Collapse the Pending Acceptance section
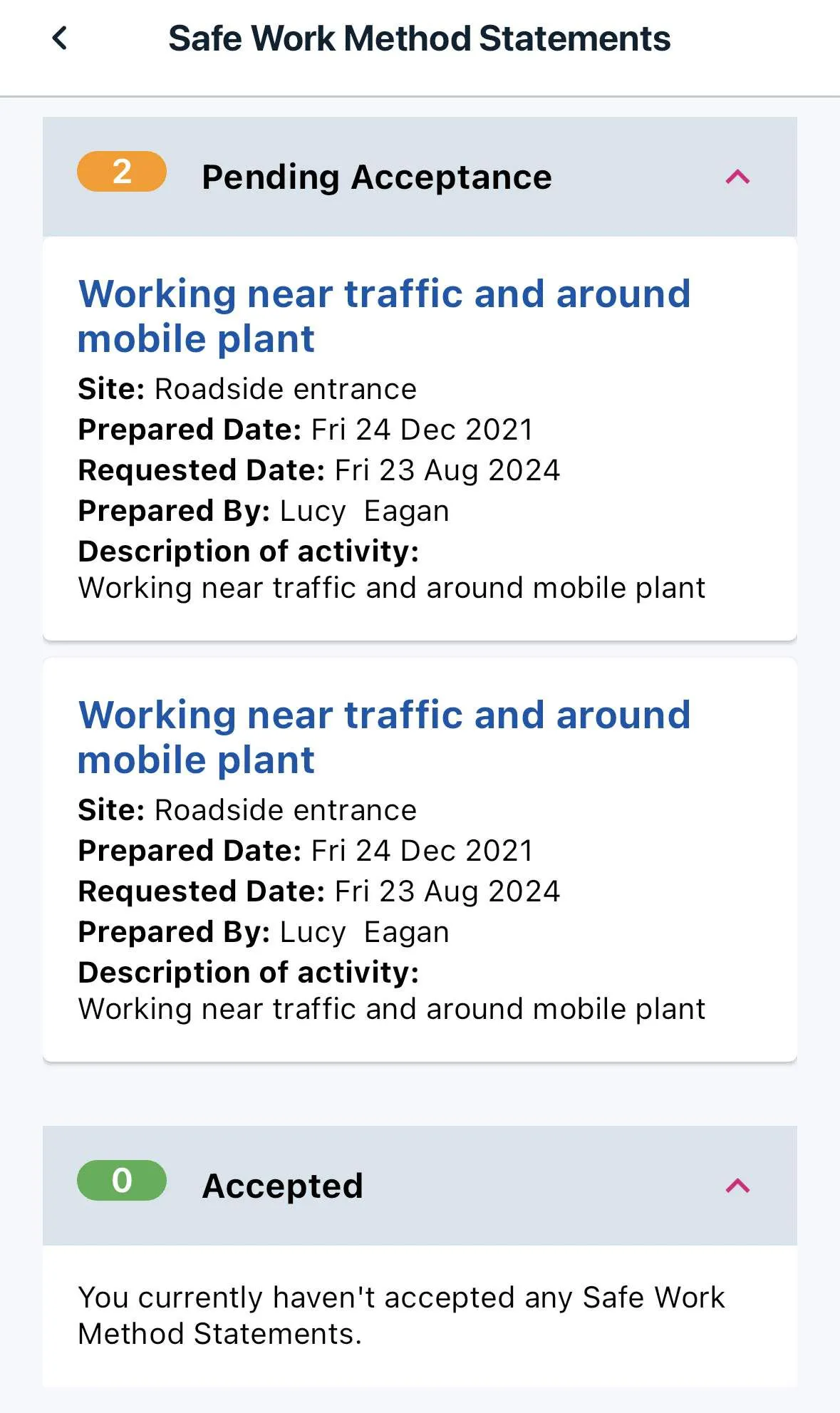The image size is (840, 1413). click(737, 177)
